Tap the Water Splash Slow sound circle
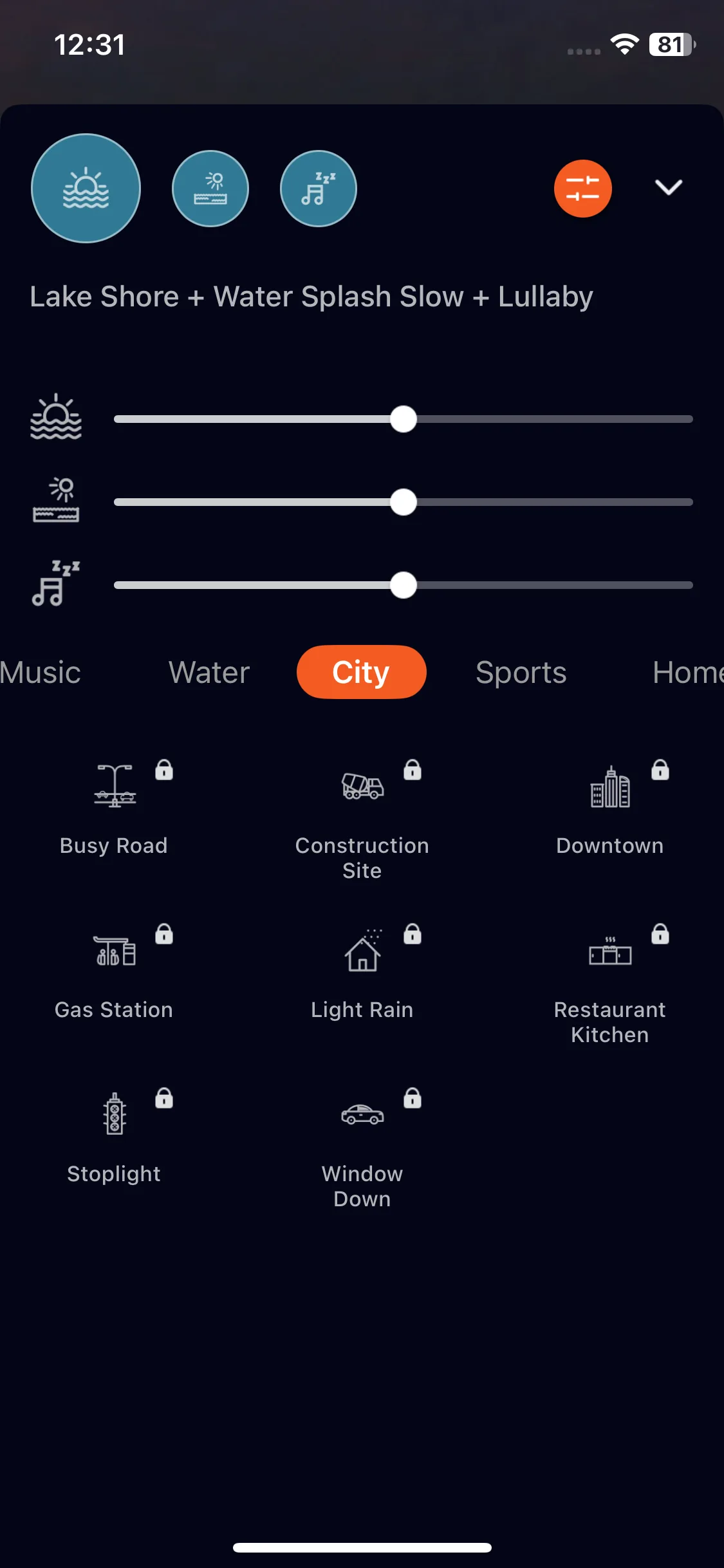Image resolution: width=724 pixels, height=1568 pixels. [210, 188]
